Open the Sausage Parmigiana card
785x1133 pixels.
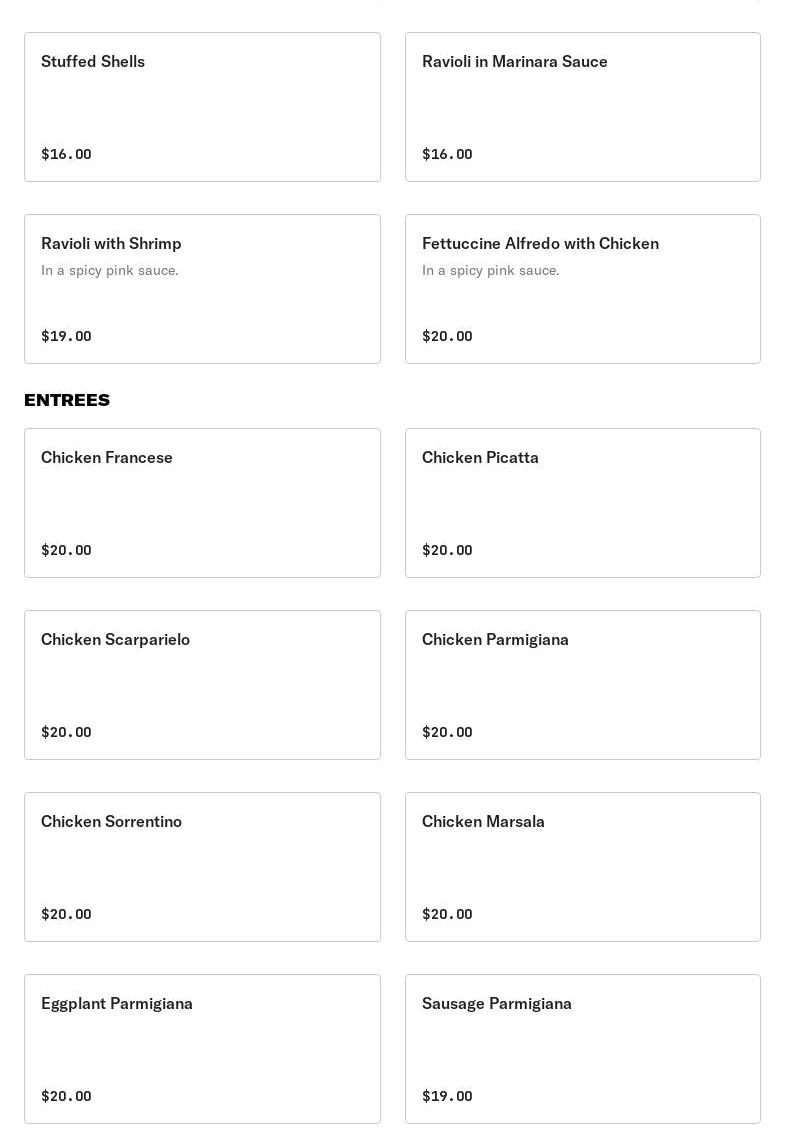tap(582, 1049)
